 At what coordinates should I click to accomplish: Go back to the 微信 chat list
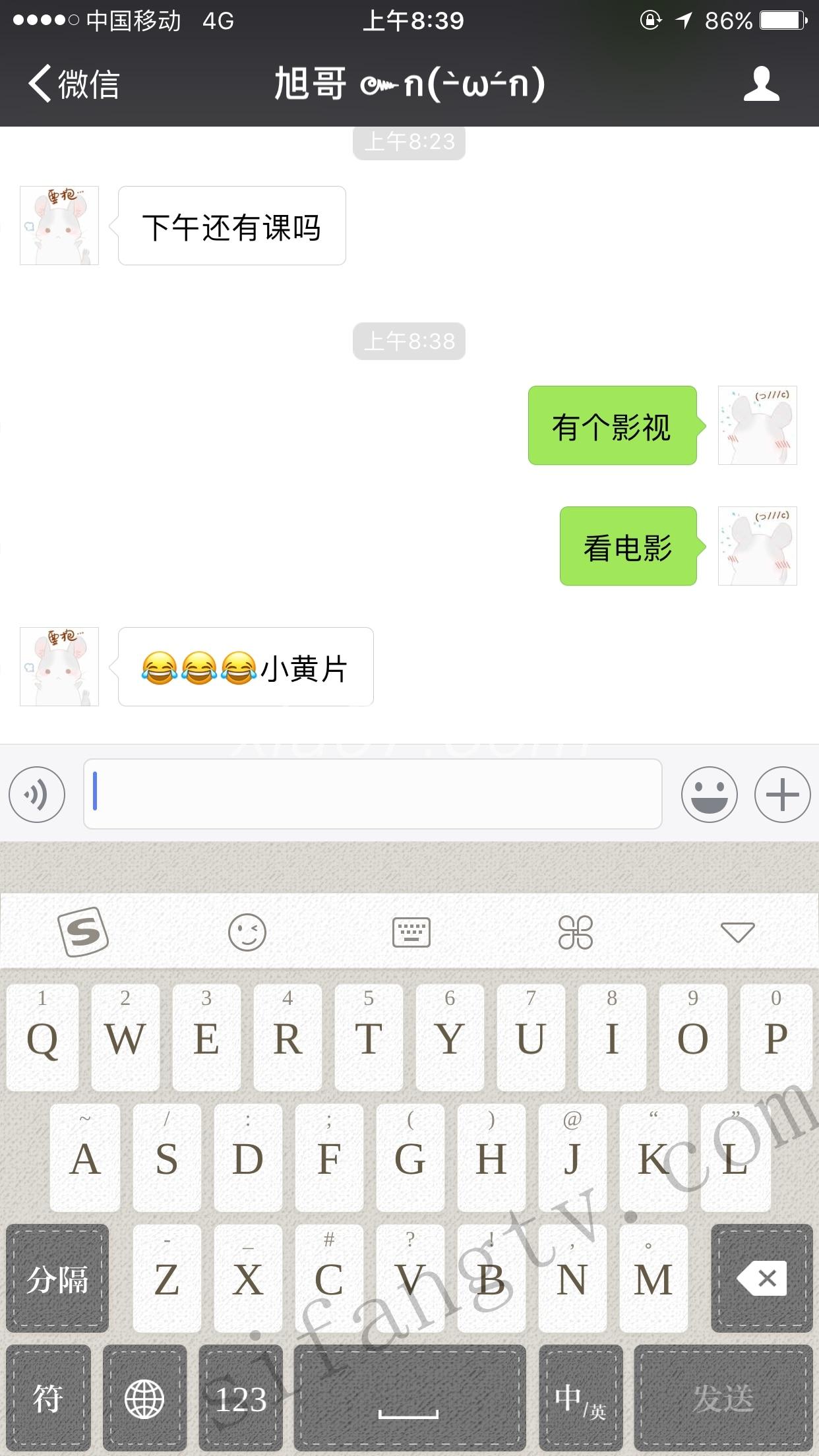click(73, 84)
